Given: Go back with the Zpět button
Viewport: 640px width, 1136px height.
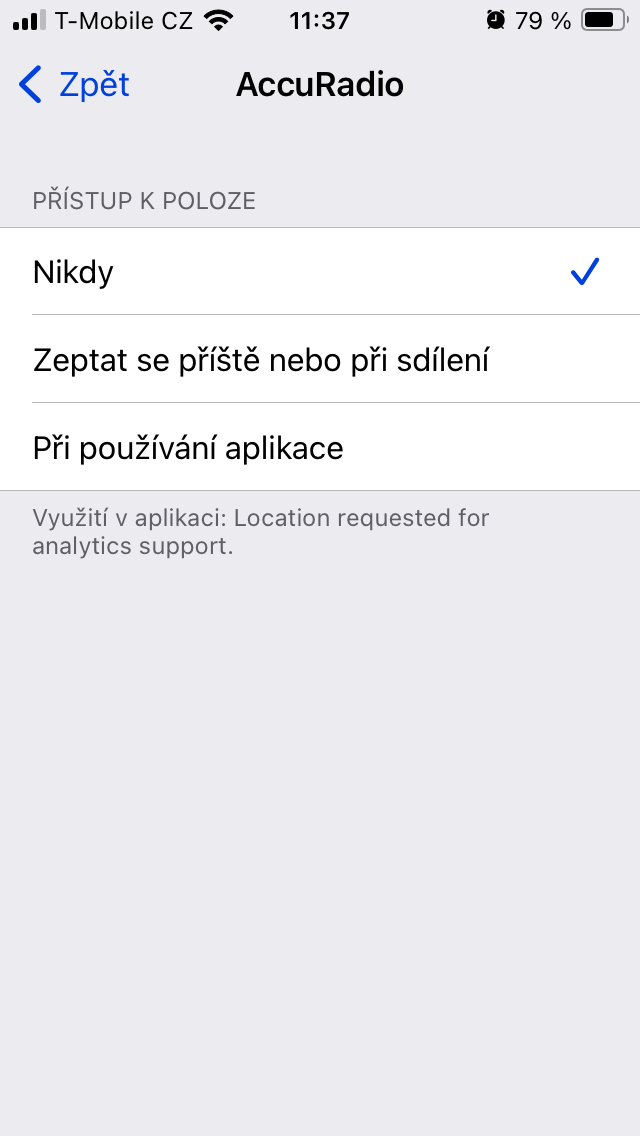Looking at the screenshot, I should point(75,85).
